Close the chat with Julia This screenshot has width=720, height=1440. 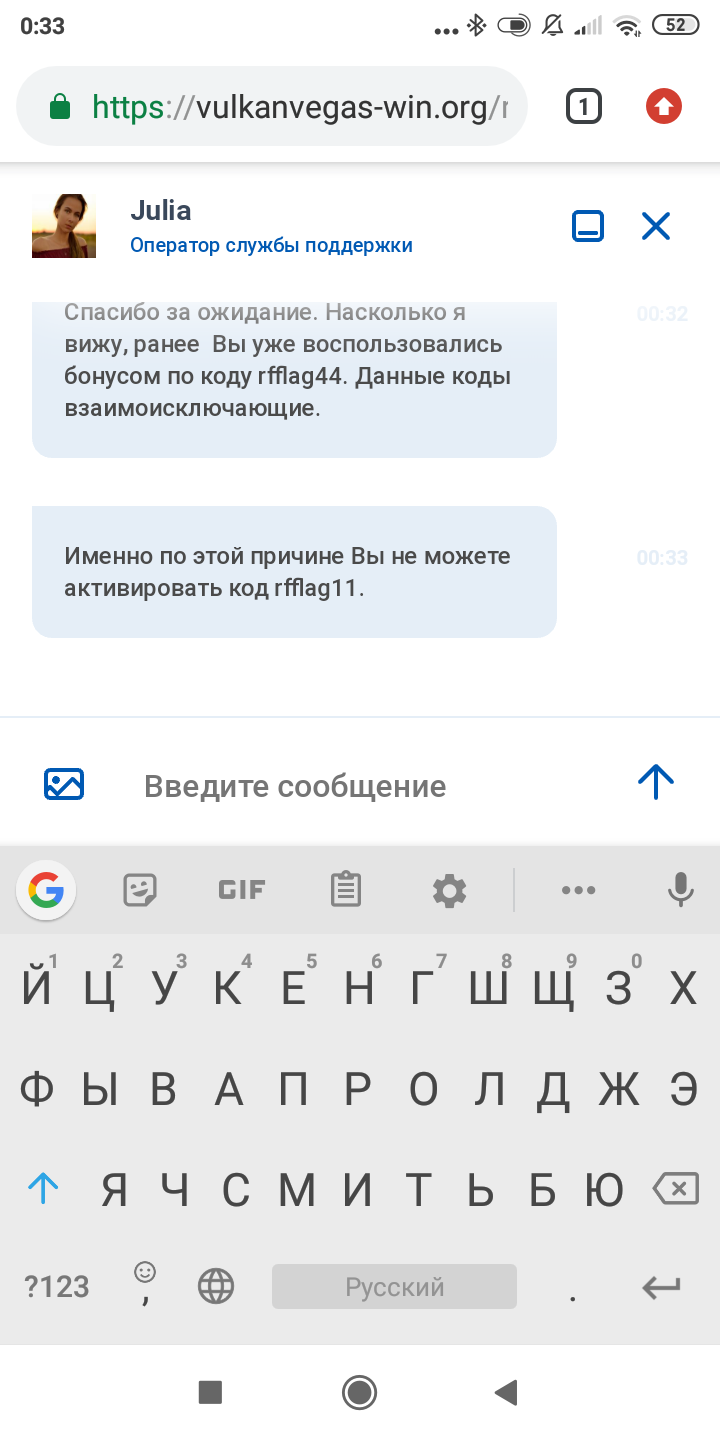pyautogui.click(x=656, y=226)
